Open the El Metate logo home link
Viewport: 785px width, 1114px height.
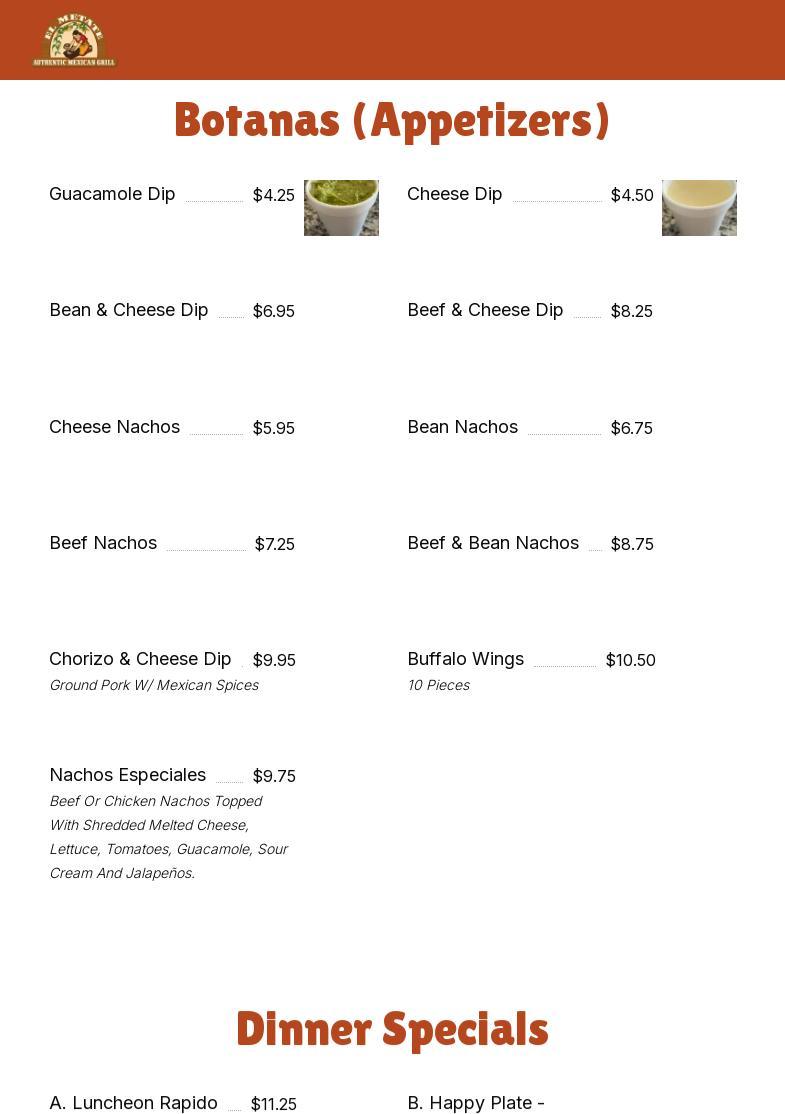(74, 41)
